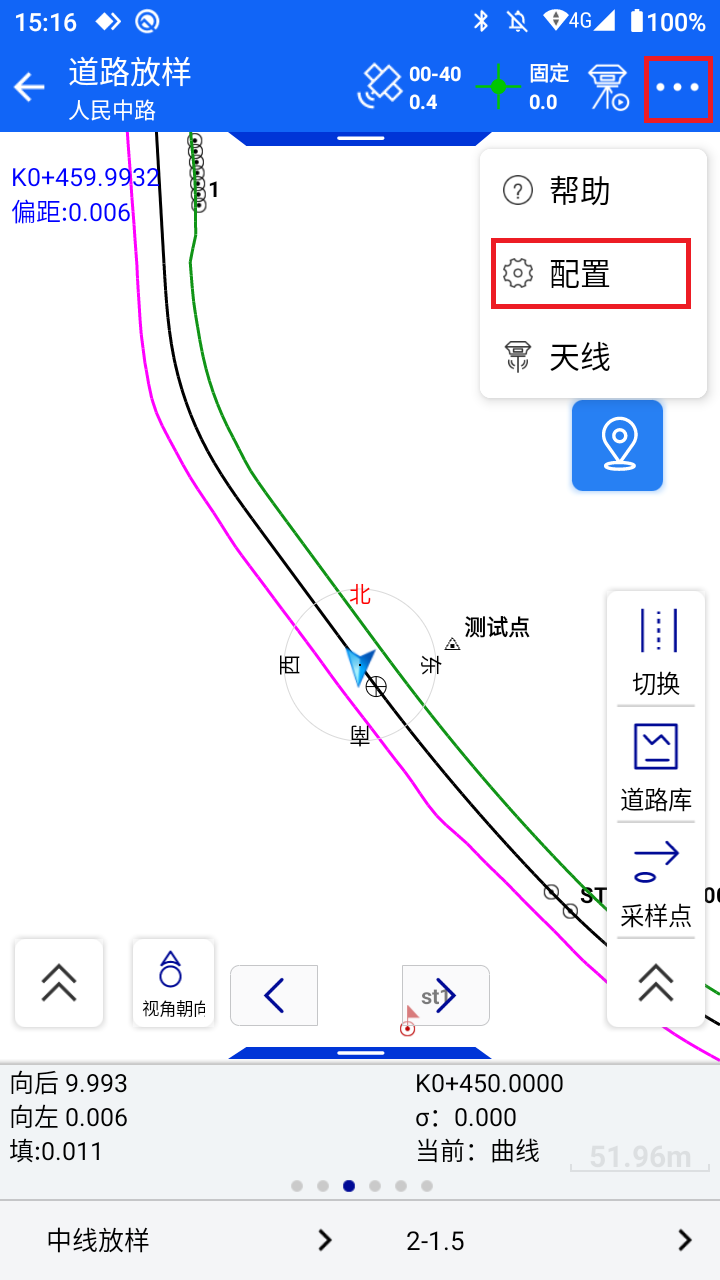The image size is (720, 1280).
Task: Tap the blue location pin button
Action: point(617,445)
